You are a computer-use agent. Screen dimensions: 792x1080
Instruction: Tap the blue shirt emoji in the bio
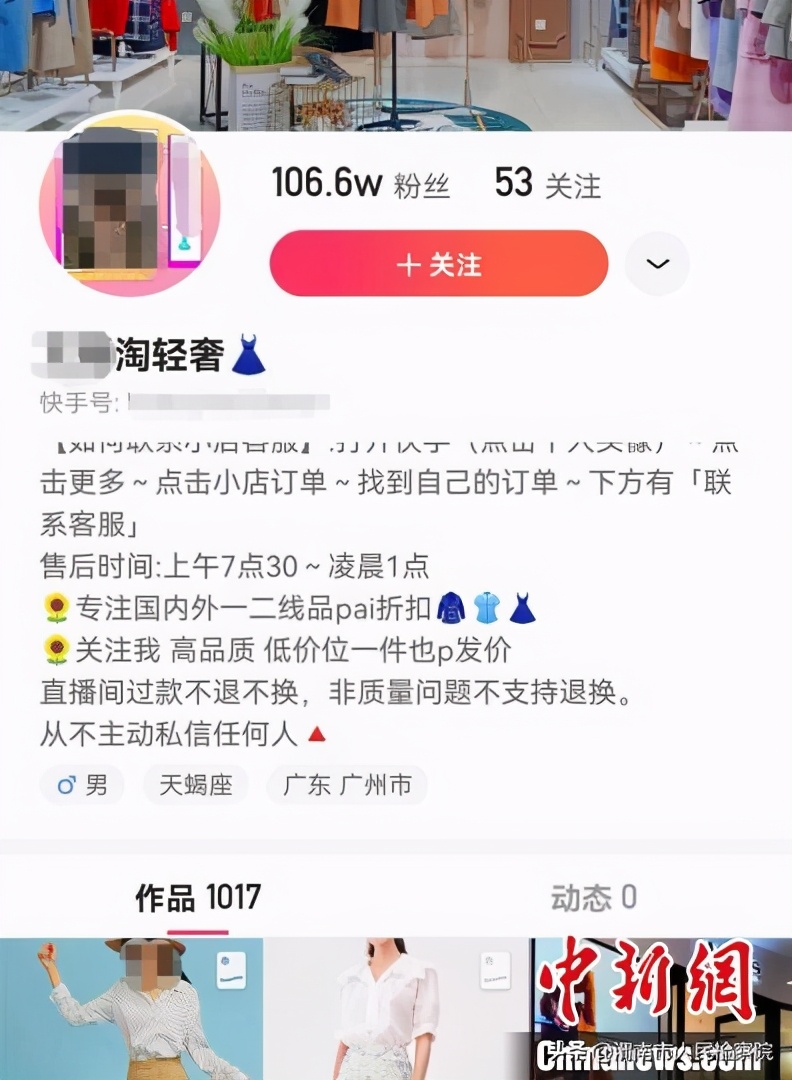(485, 604)
